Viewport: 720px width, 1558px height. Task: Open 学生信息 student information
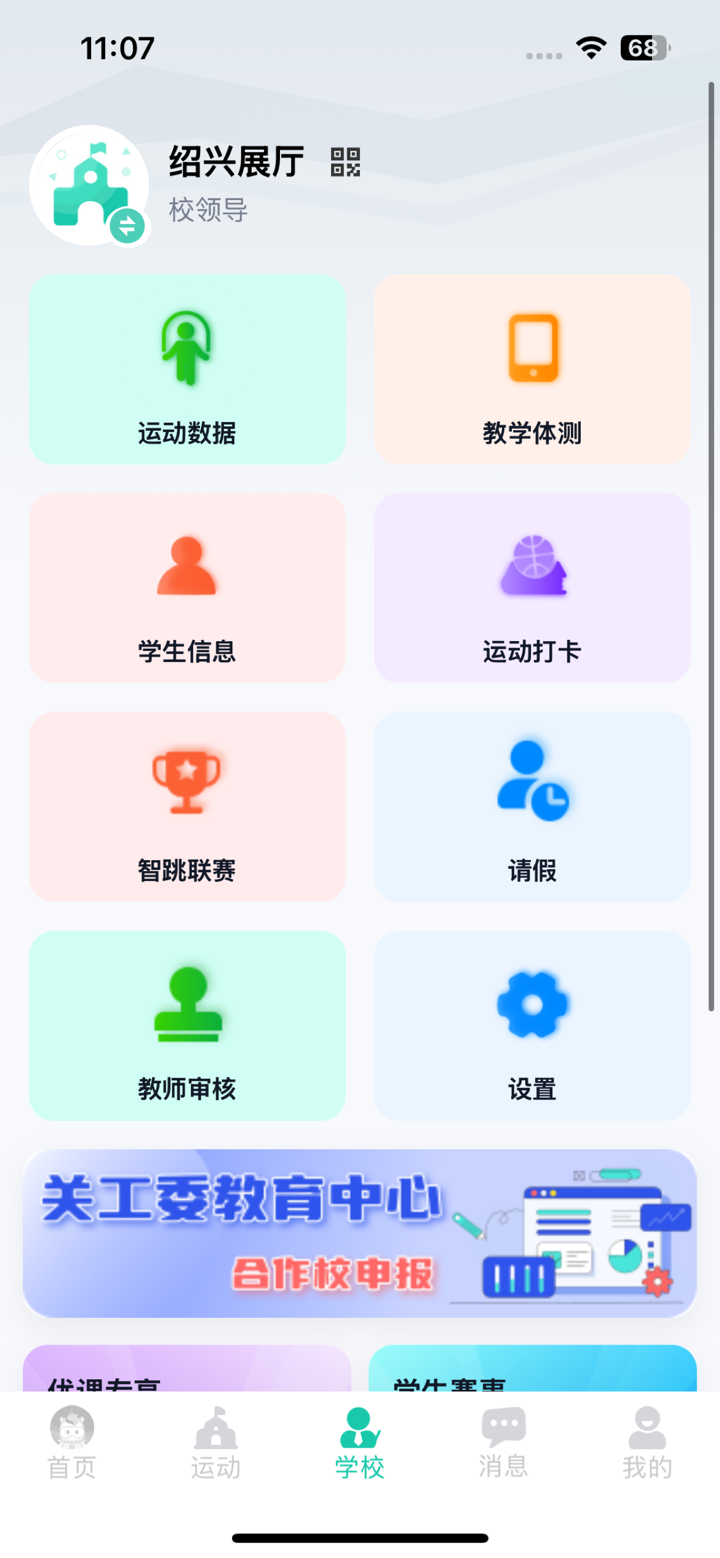[x=187, y=588]
